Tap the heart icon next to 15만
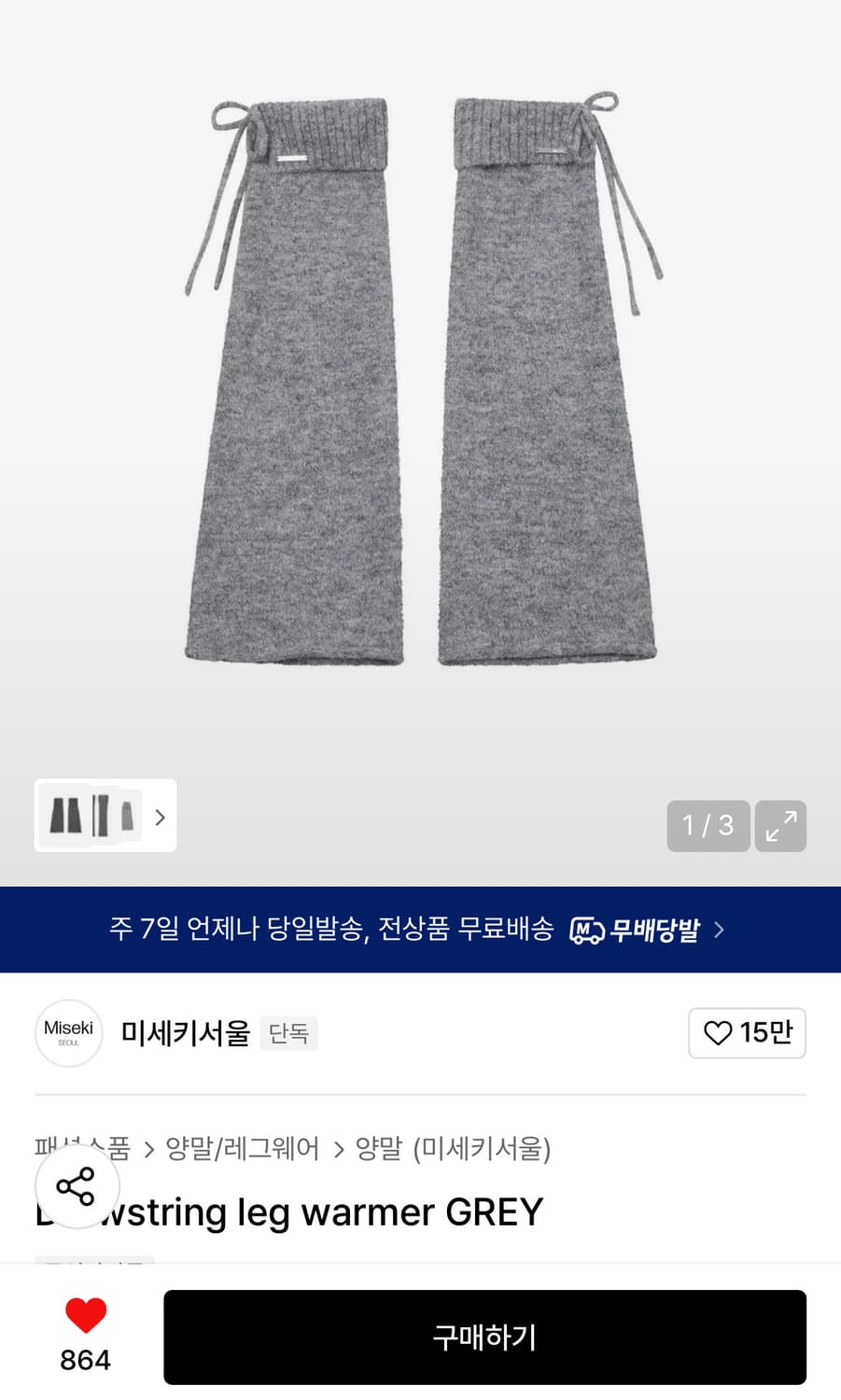Screen dimensions: 841x1400 click(x=717, y=1033)
